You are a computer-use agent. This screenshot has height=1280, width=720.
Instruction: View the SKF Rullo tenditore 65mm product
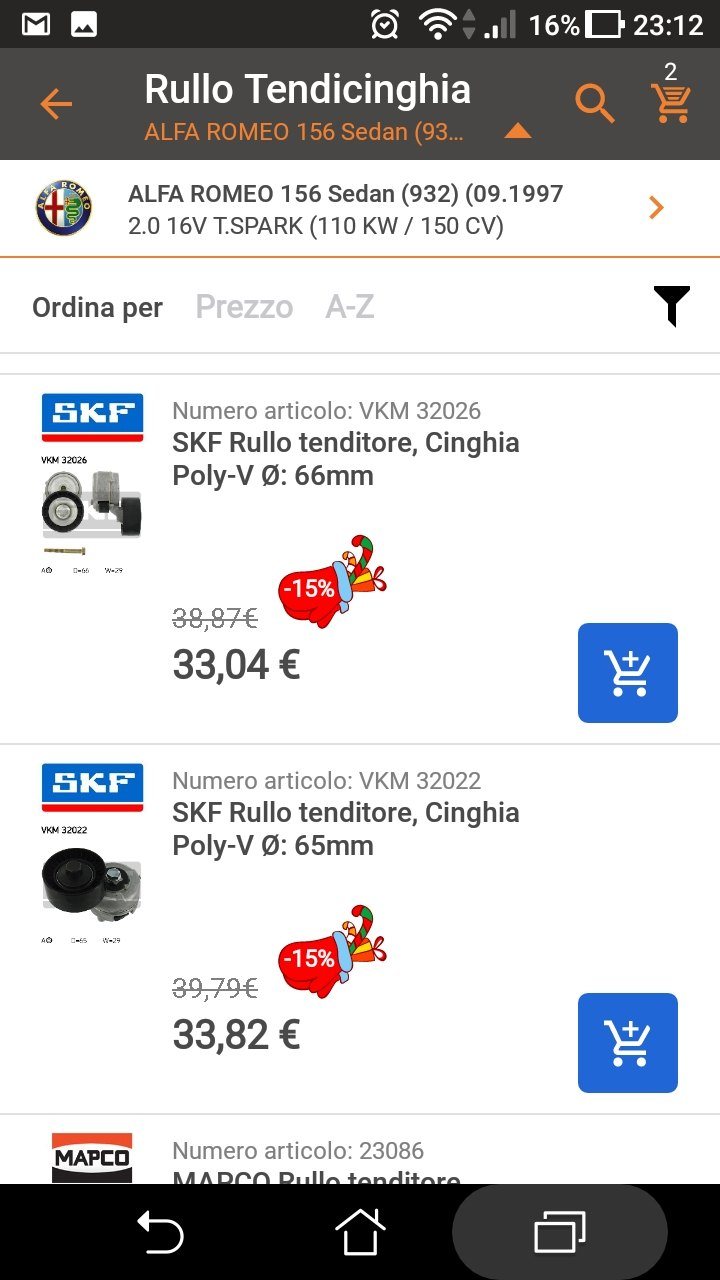345,829
